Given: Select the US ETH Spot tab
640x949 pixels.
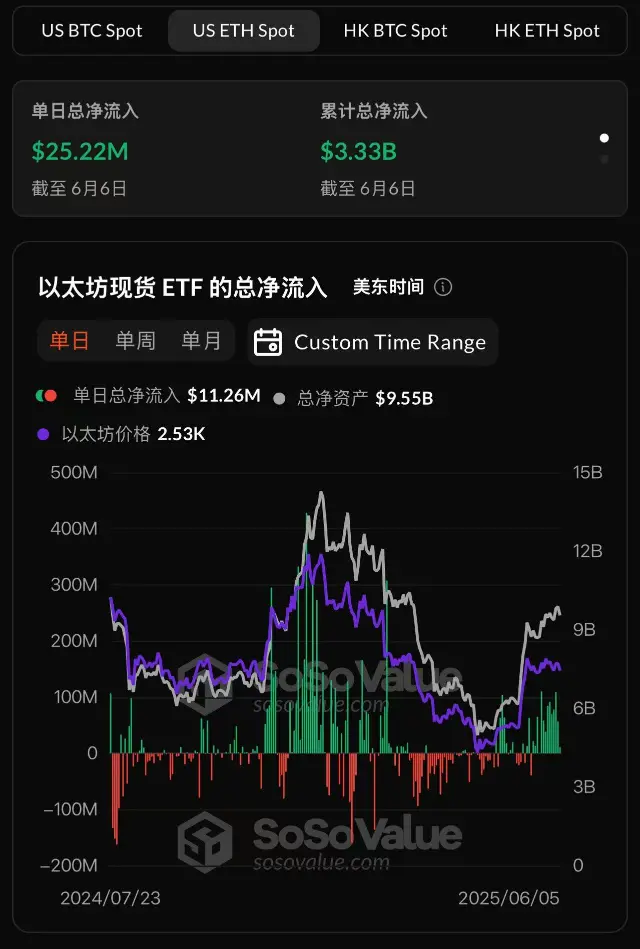Looking at the screenshot, I should (244, 31).
